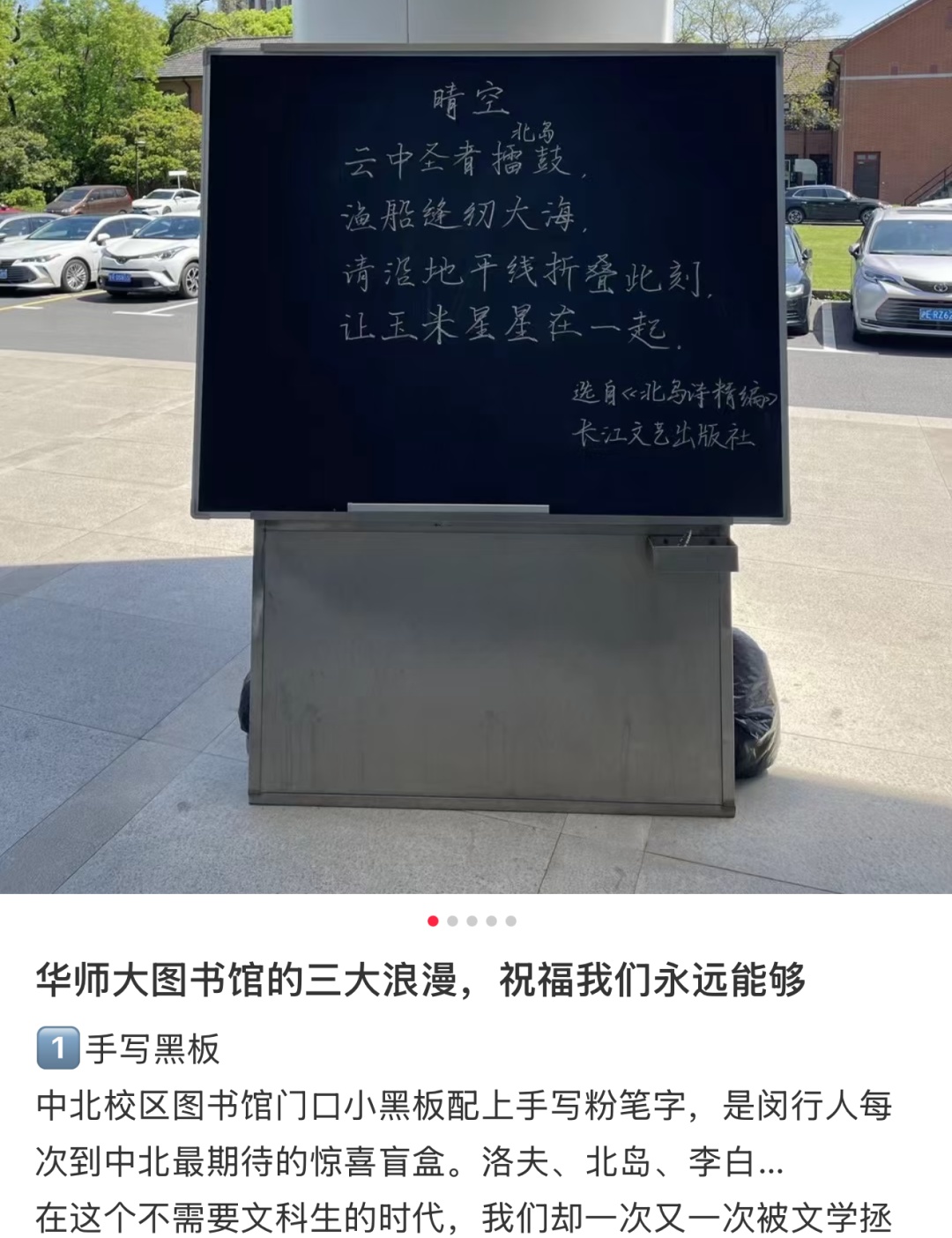Open the blackboard photo full screen
Screen dimensions: 952x1238
476,446
